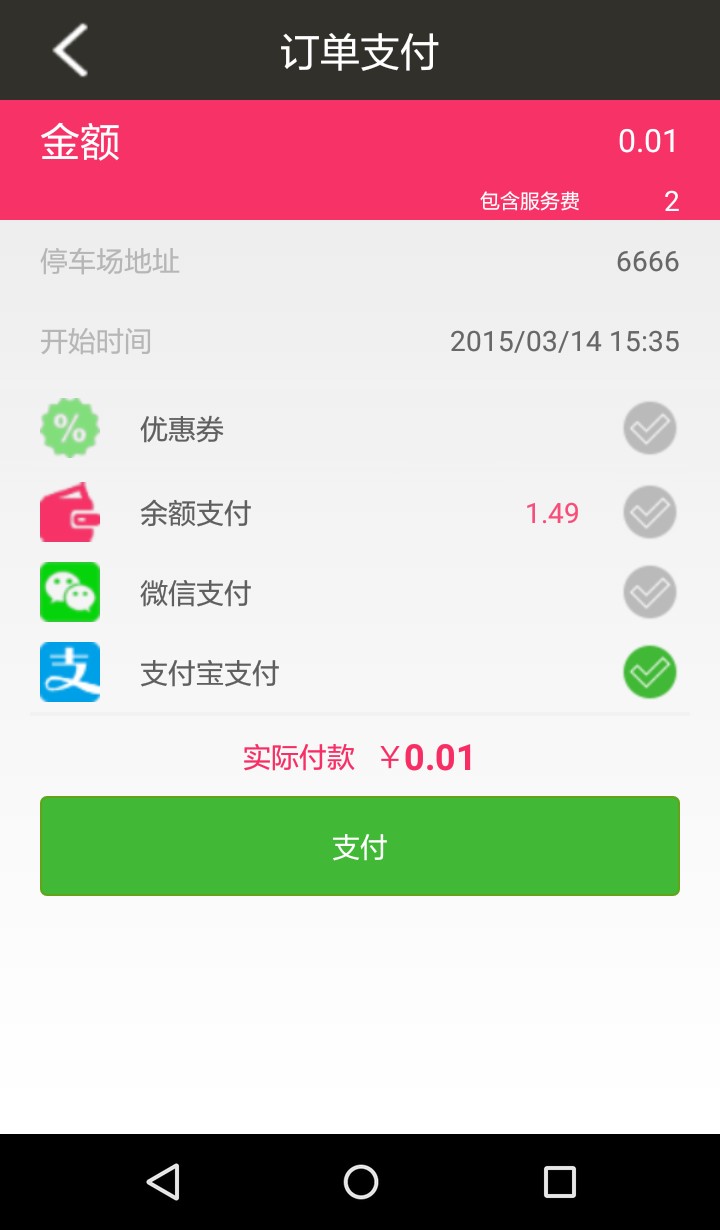The height and width of the screenshot is (1230, 720).
Task: Click the Alipay blue icon
Action: [x=69, y=673]
